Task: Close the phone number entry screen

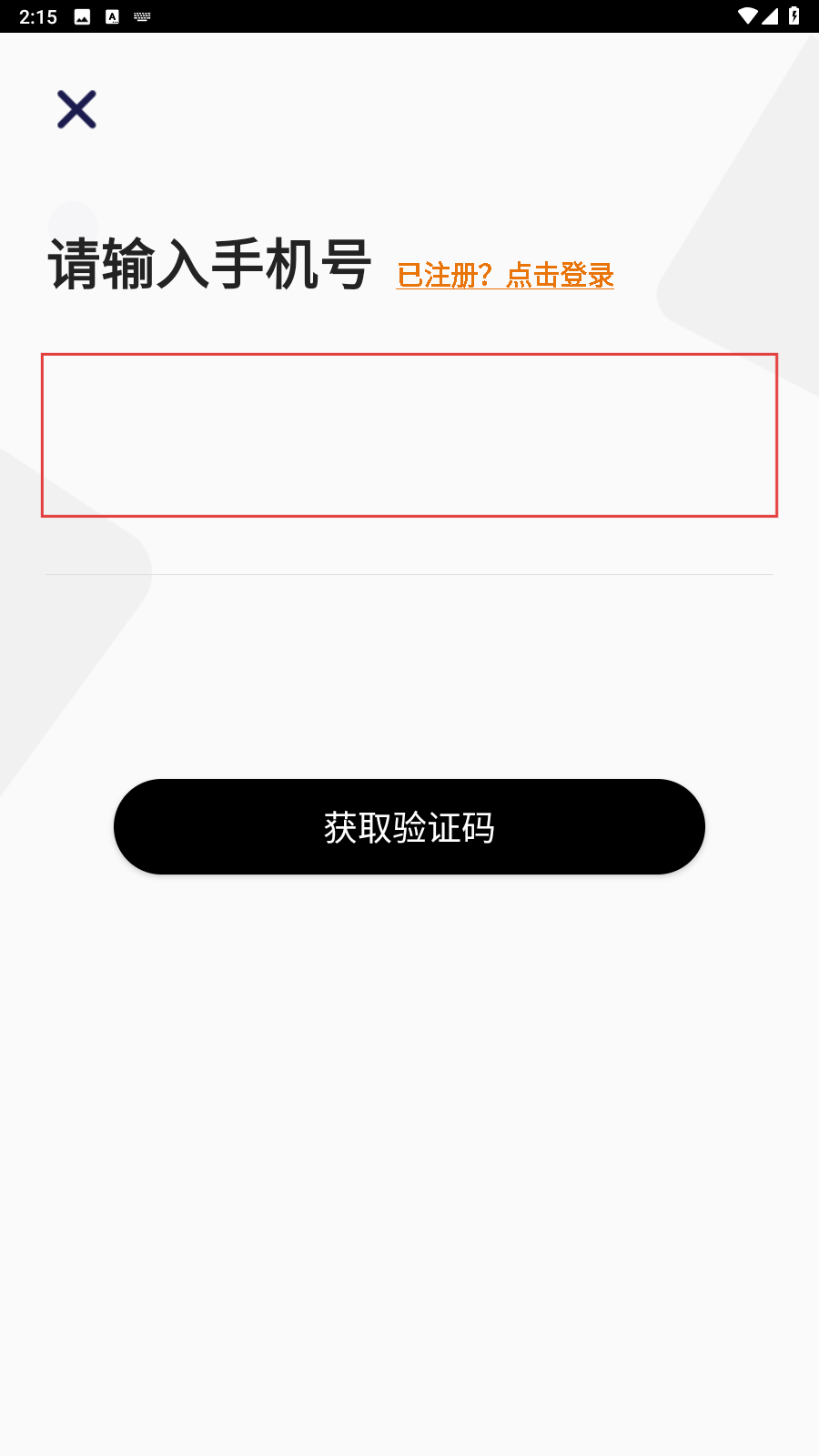Action: click(x=76, y=109)
